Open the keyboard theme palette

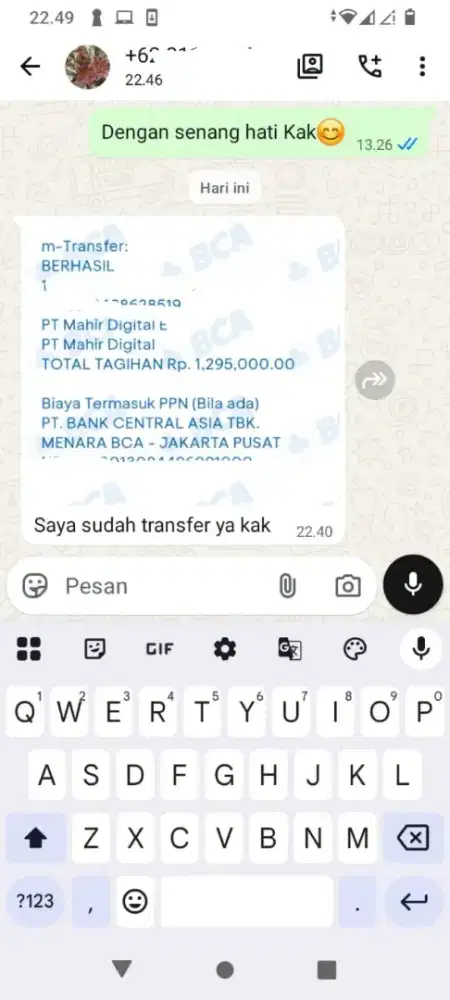coord(355,649)
